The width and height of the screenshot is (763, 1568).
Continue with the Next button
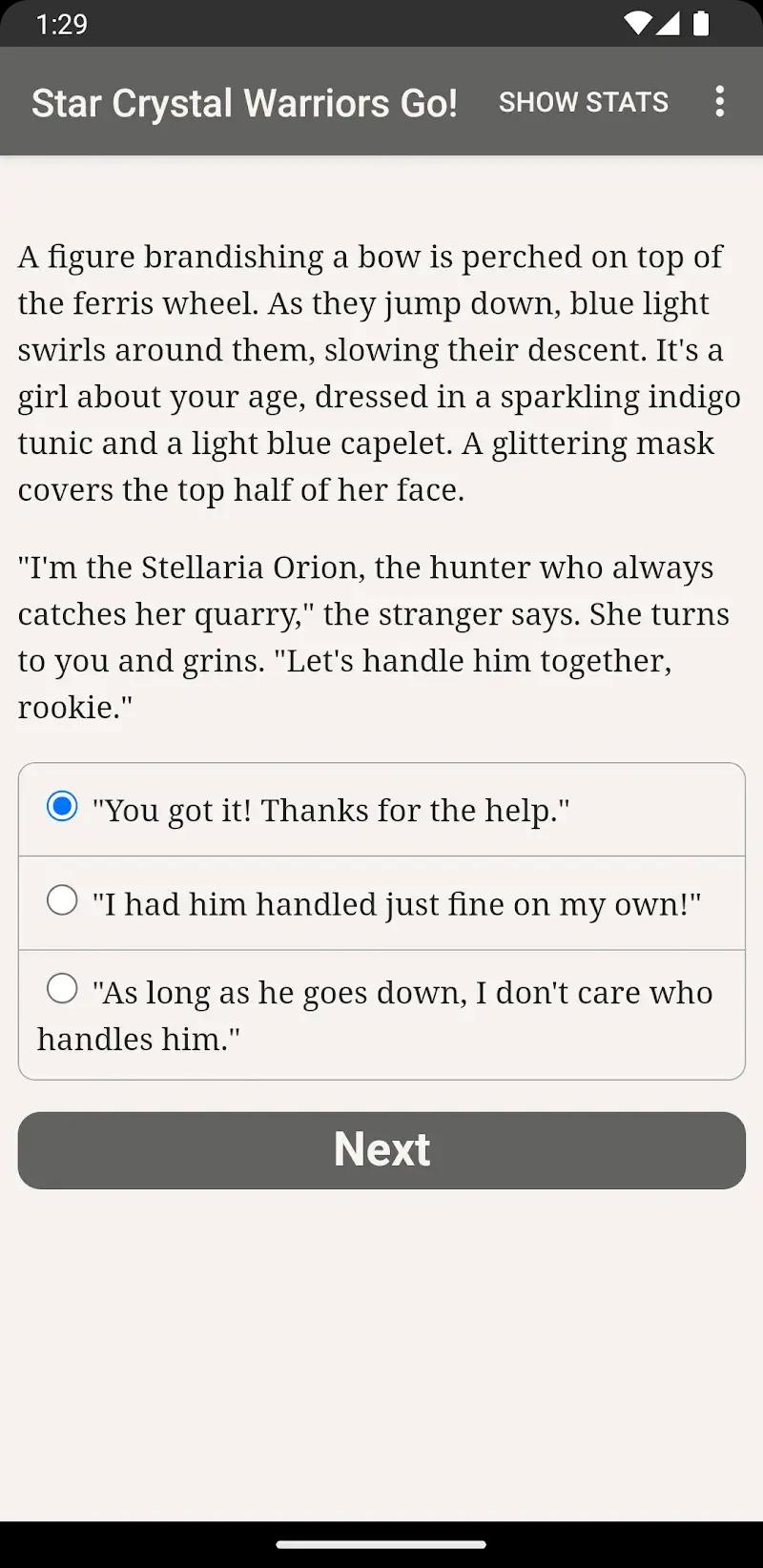(x=381, y=1149)
